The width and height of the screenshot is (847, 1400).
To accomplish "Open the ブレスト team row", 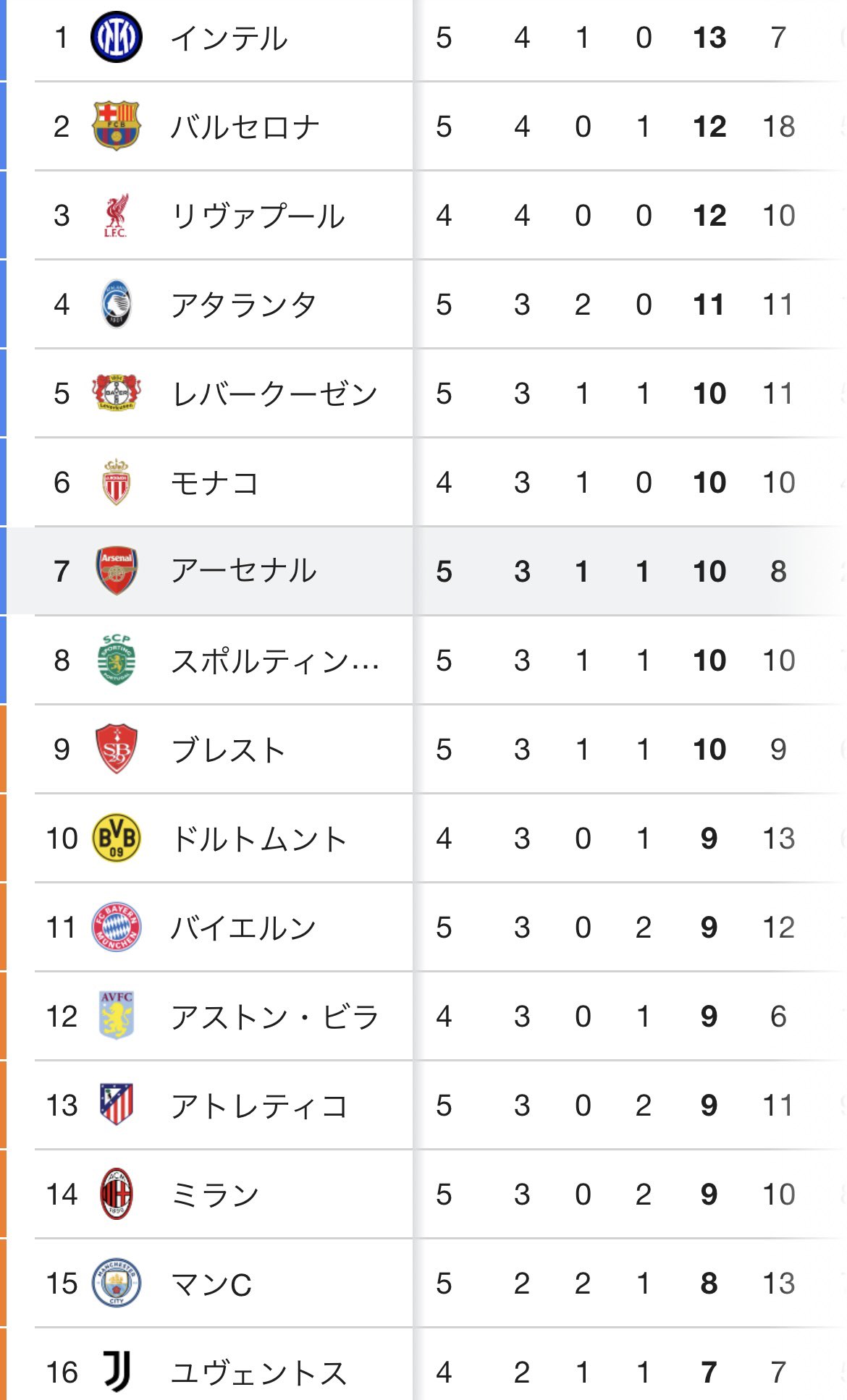I will click(x=423, y=750).
